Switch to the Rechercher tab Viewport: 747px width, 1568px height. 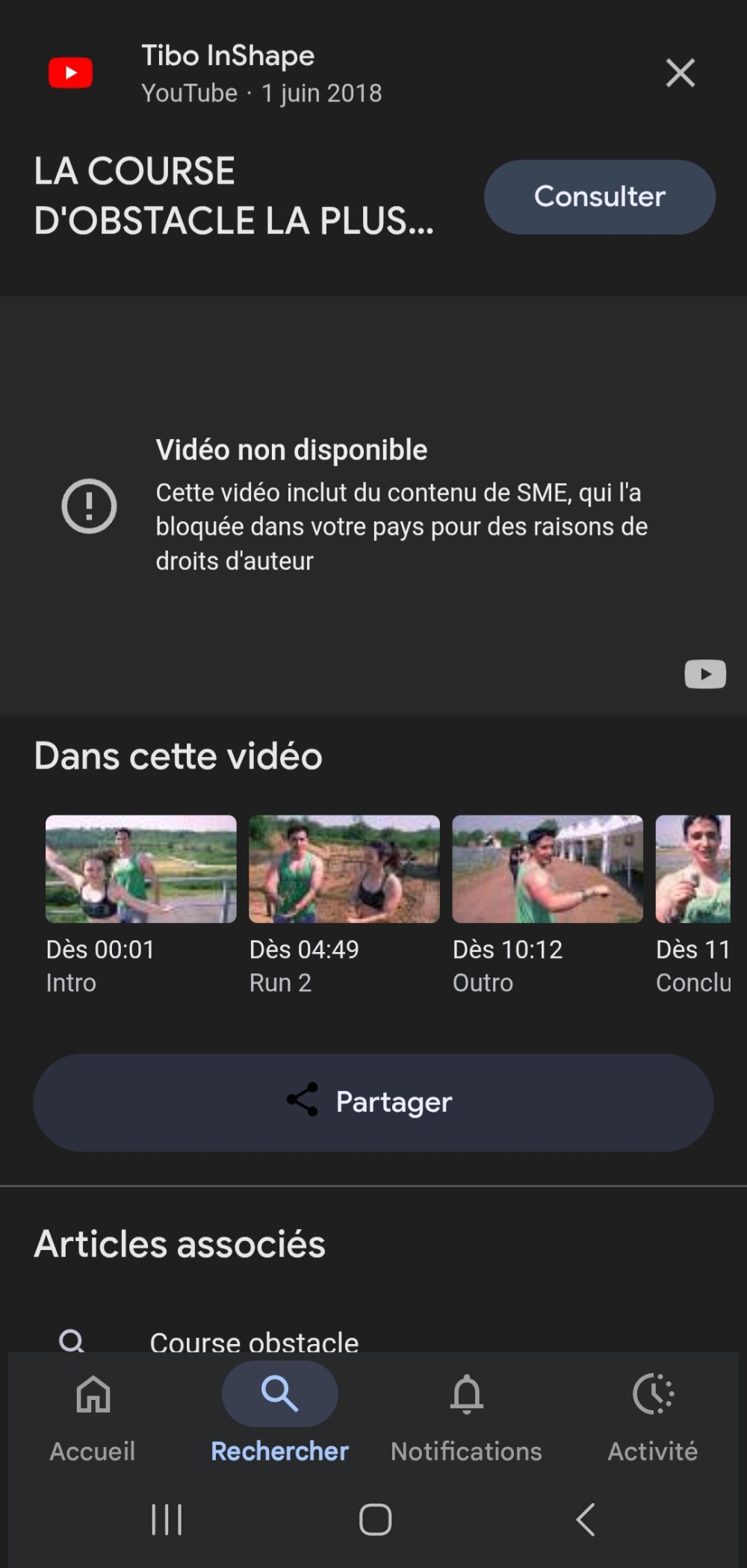[x=279, y=1413]
